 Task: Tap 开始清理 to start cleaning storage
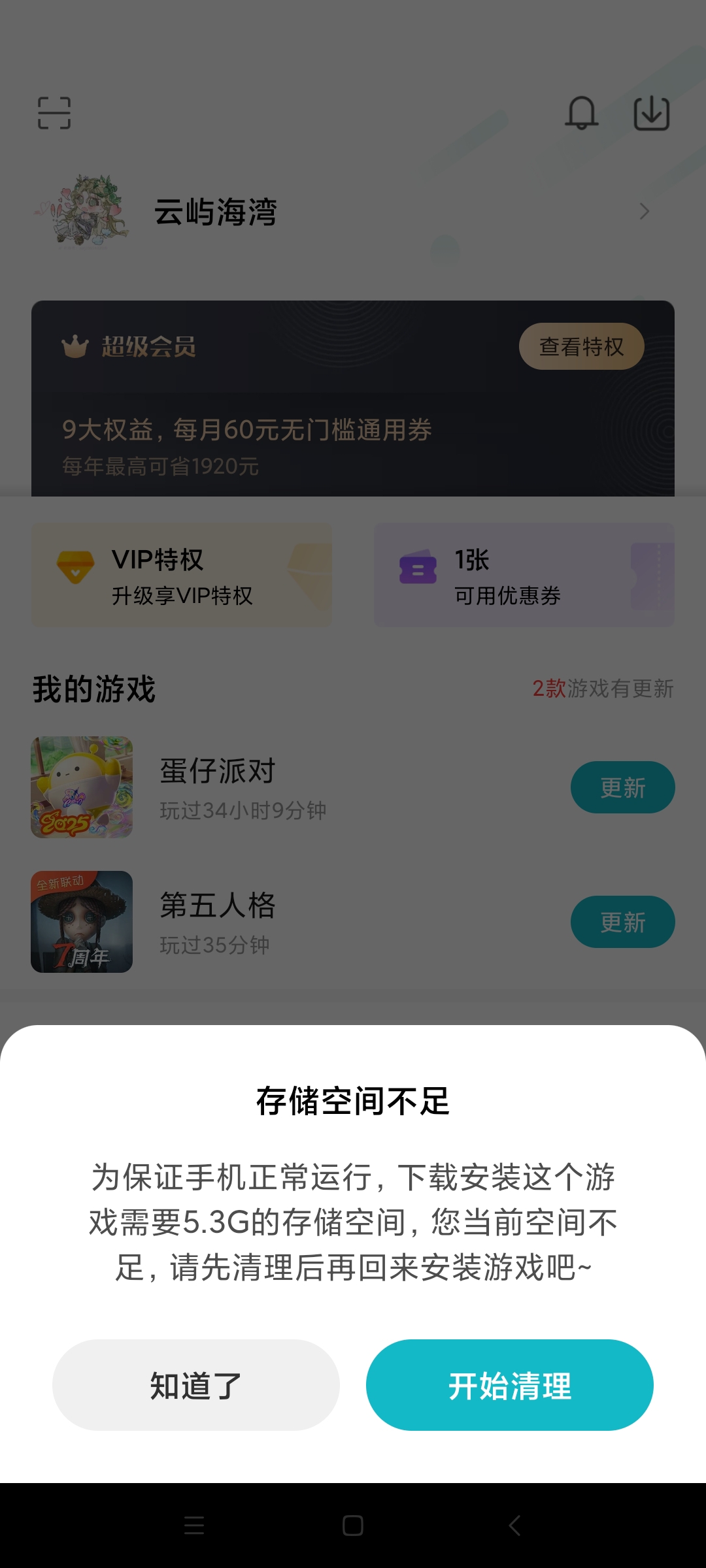[x=509, y=1385]
